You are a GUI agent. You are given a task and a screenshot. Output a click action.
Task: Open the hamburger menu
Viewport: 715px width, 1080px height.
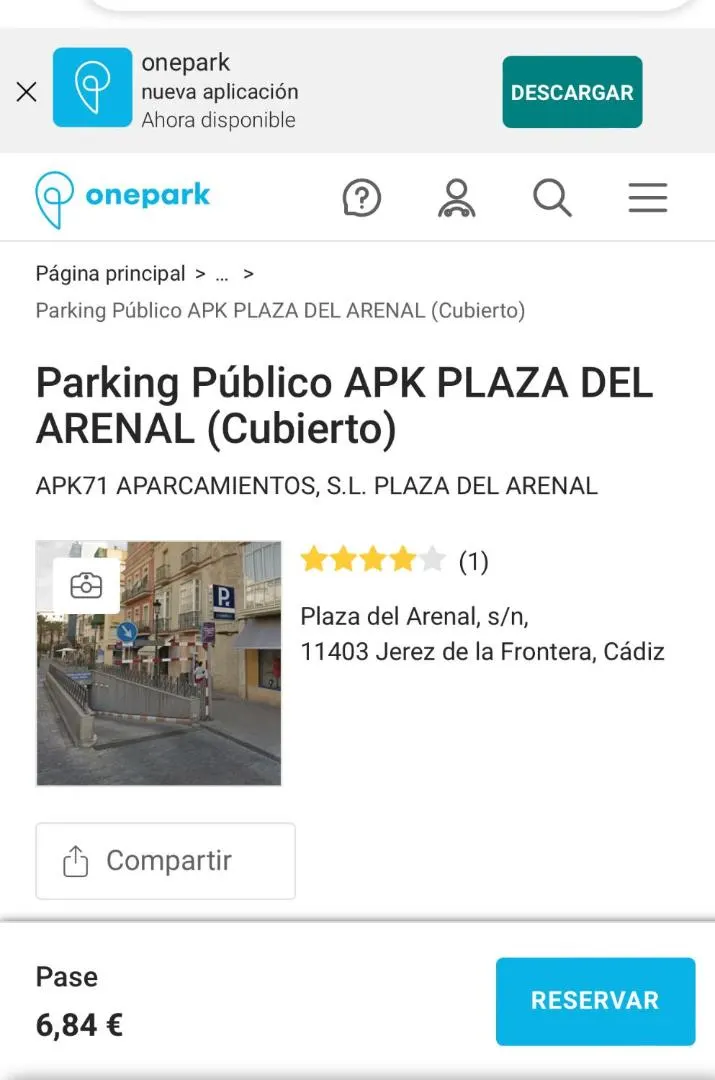[x=647, y=198]
